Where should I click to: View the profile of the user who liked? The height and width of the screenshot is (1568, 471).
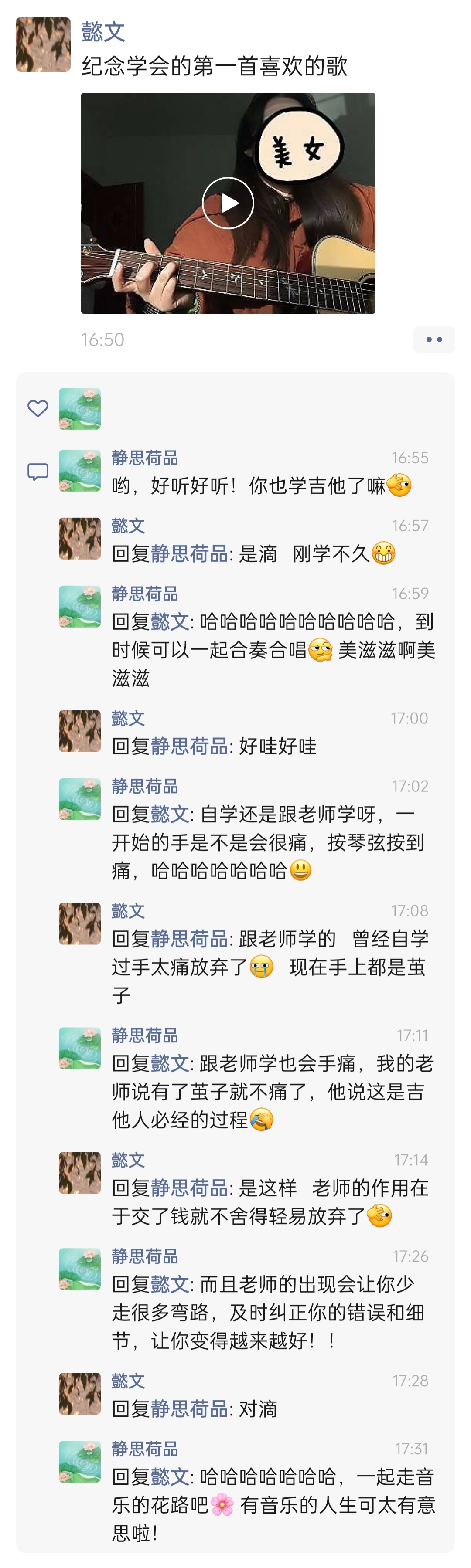(x=80, y=408)
